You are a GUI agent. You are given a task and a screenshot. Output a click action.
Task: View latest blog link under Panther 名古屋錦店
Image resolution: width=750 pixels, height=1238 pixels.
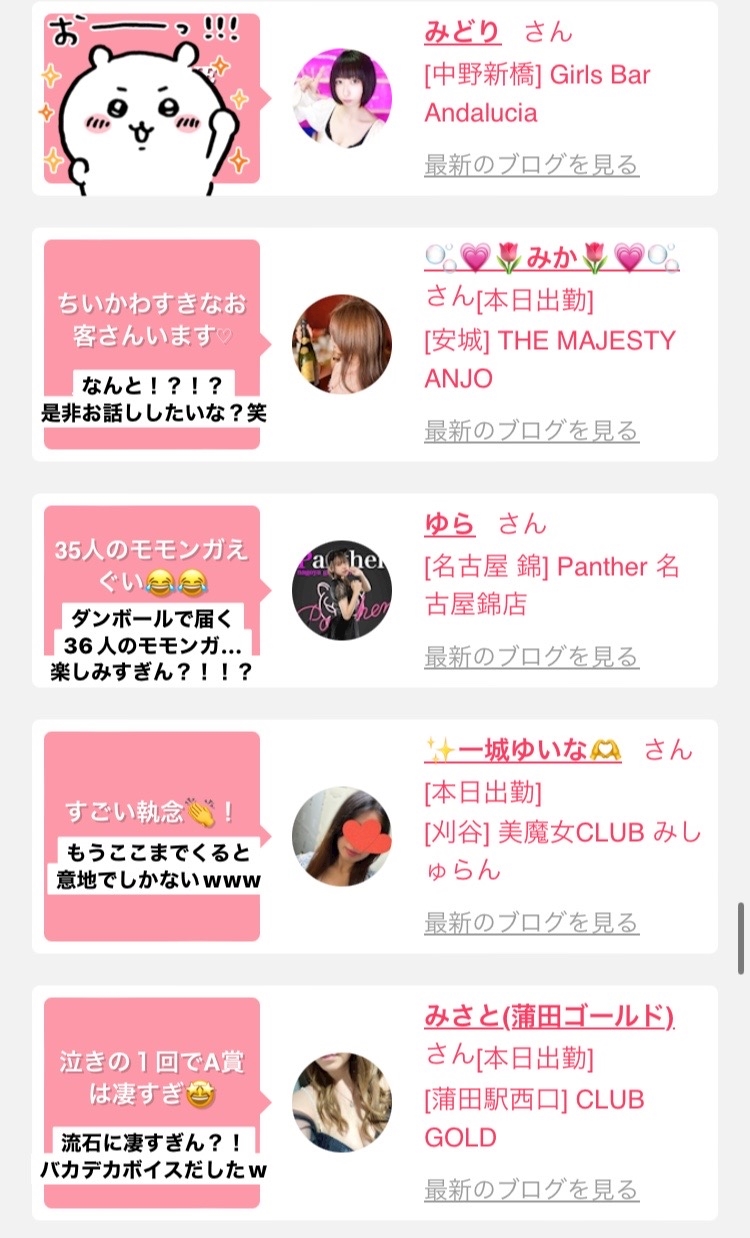531,657
